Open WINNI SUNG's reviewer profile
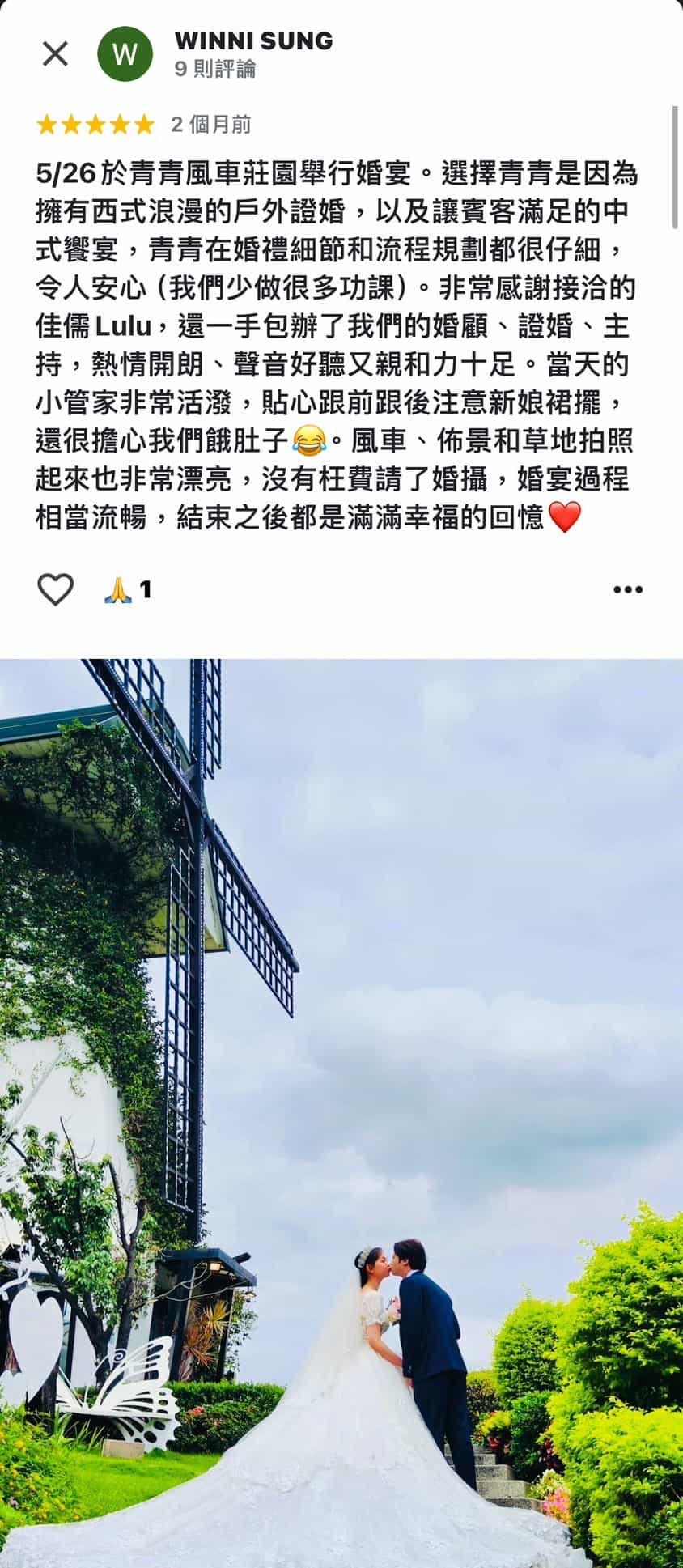683x1568 pixels. 253,41
